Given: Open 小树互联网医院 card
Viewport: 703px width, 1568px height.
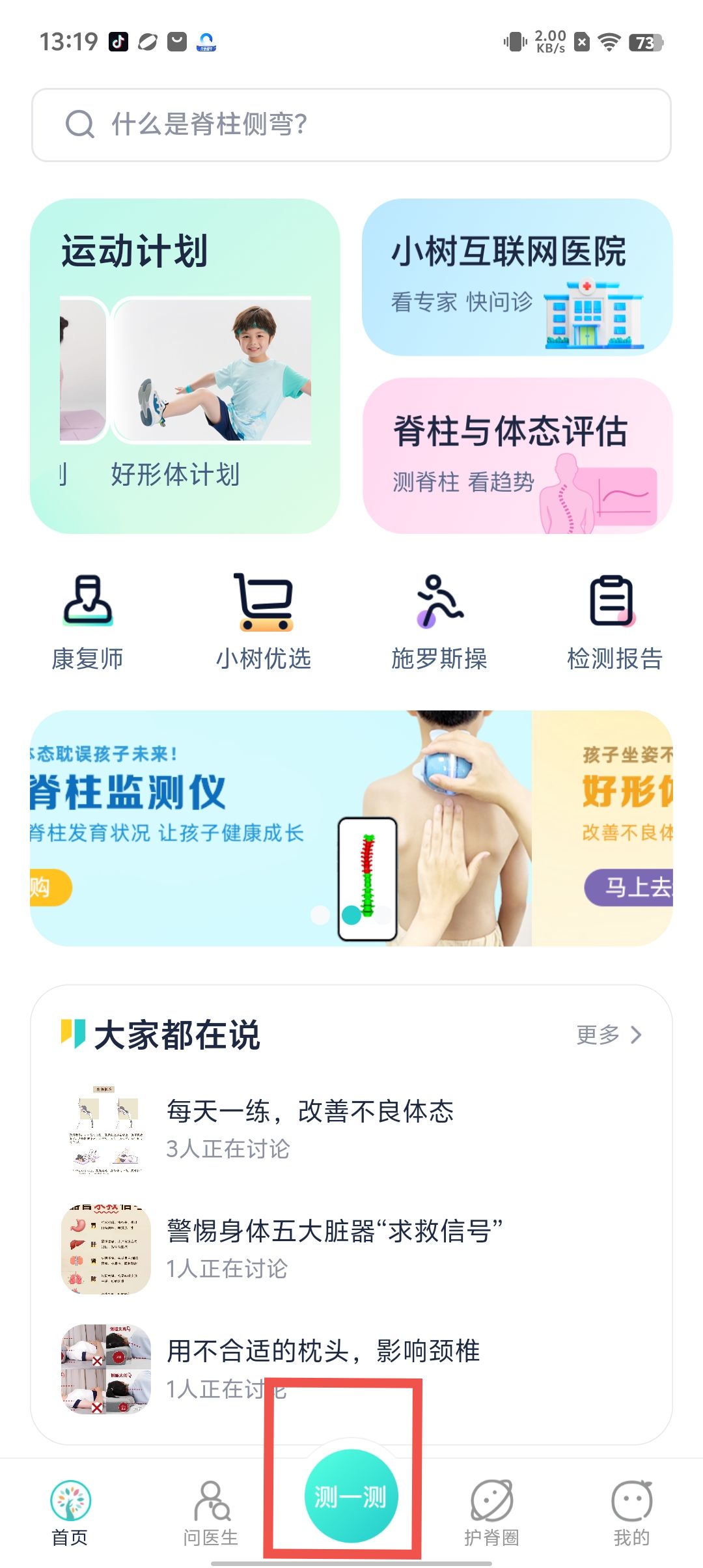Looking at the screenshot, I should tap(517, 277).
